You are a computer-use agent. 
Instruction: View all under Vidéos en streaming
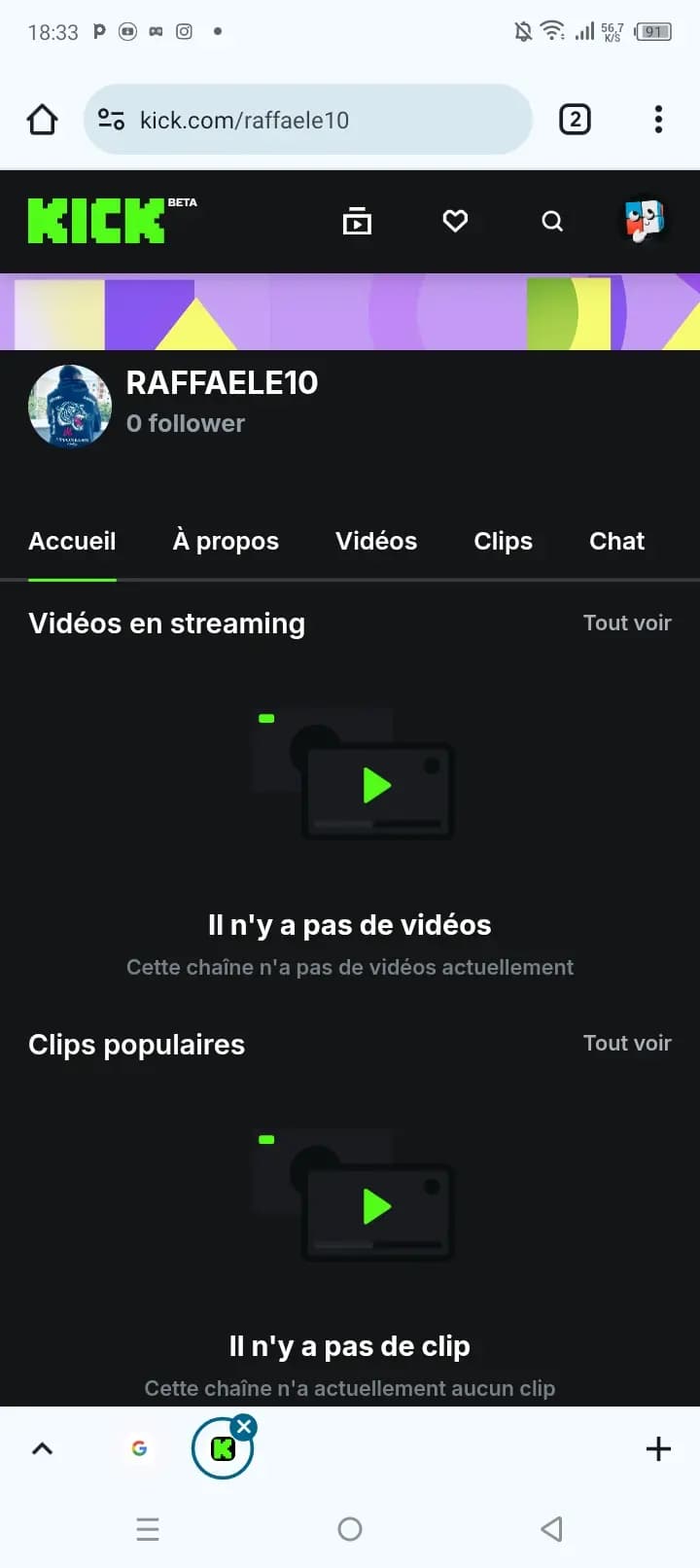coord(627,623)
